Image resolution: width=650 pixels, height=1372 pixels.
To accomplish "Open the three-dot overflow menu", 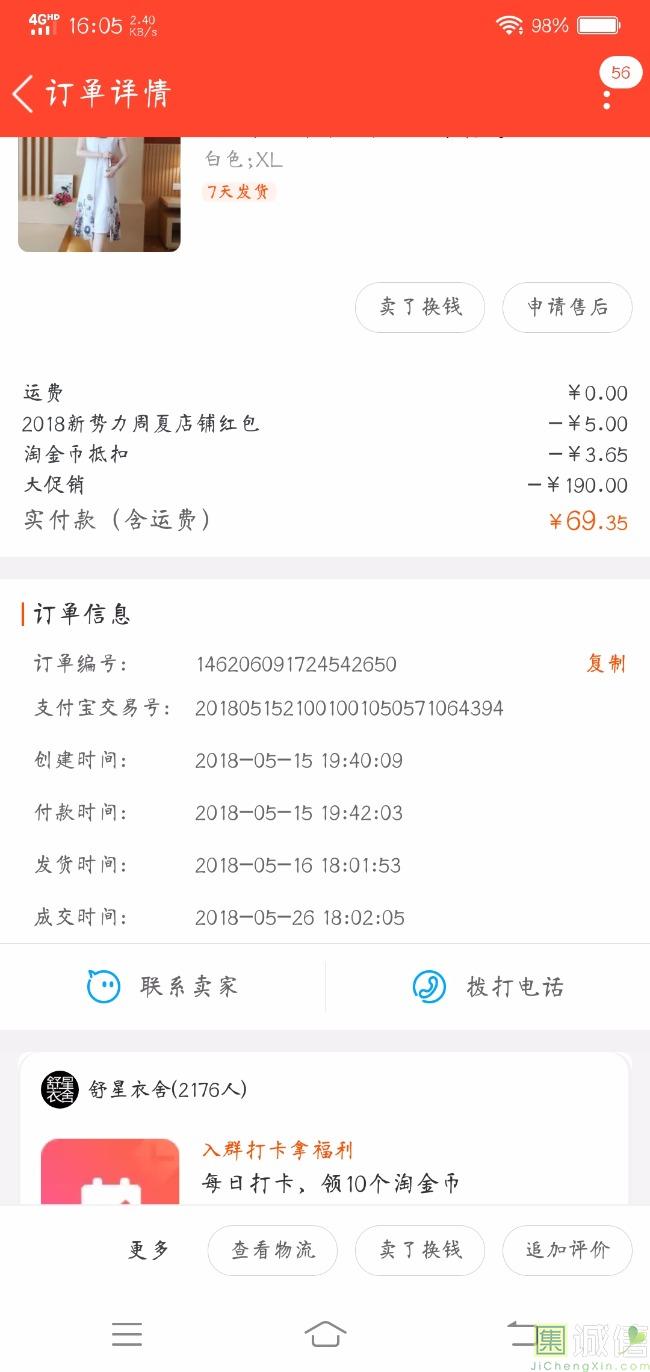I will pyautogui.click(x=607, y=98).
